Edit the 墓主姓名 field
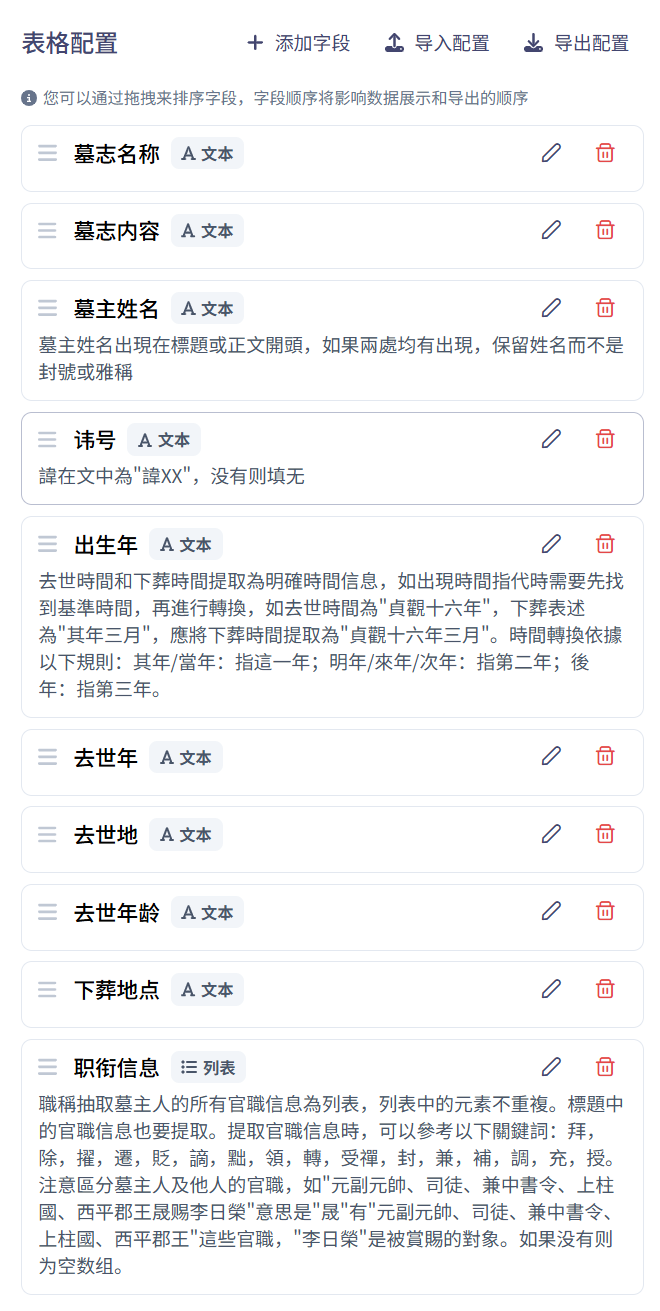The image size is (660, 1311). tap(551, 308)
